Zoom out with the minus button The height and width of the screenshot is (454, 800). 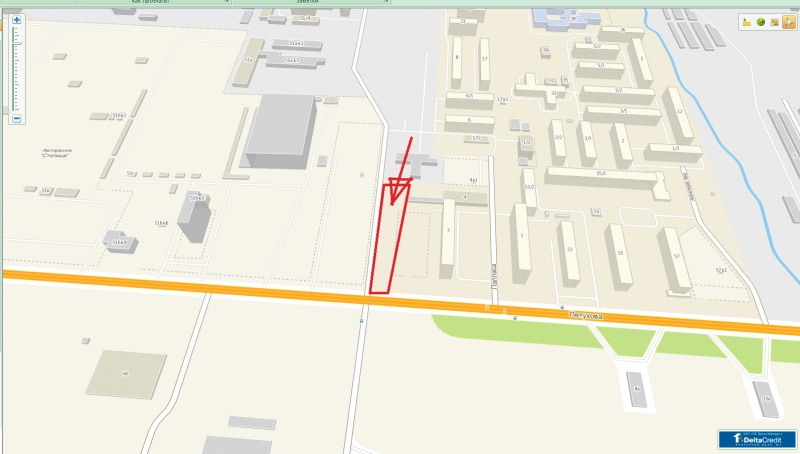[17, 119]
